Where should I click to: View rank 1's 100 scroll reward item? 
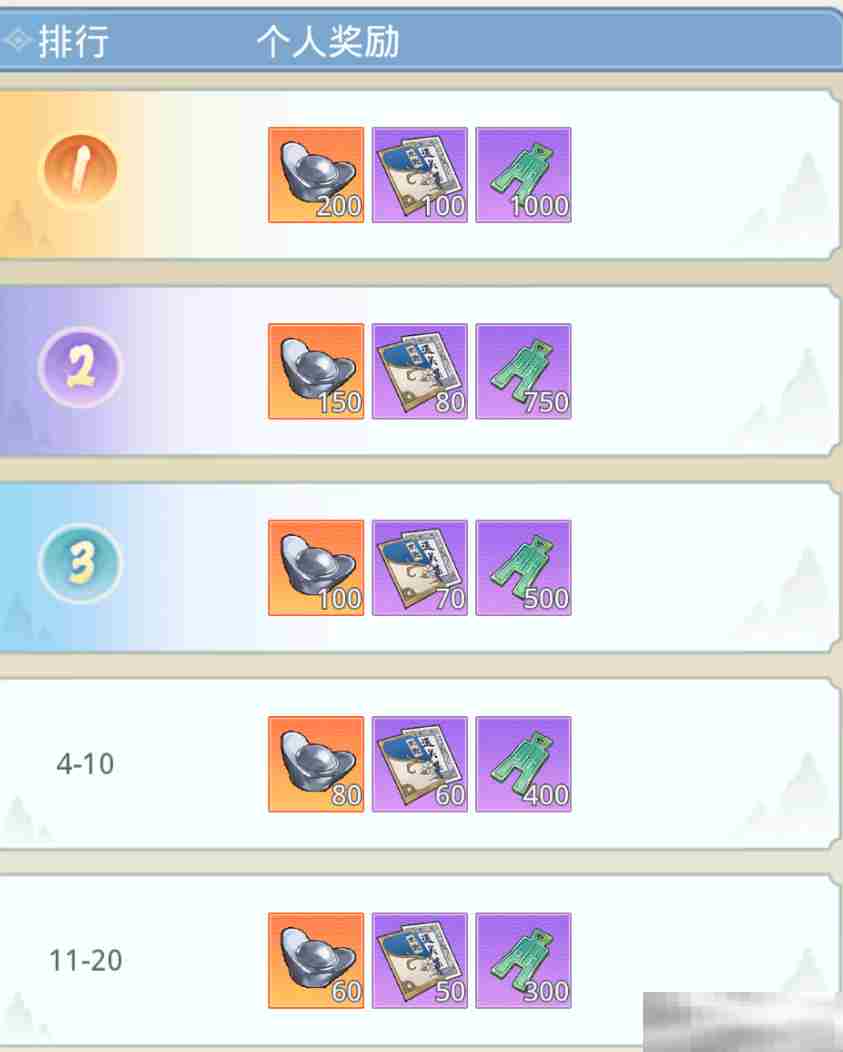pyautogui.click(x=420, y=175)
